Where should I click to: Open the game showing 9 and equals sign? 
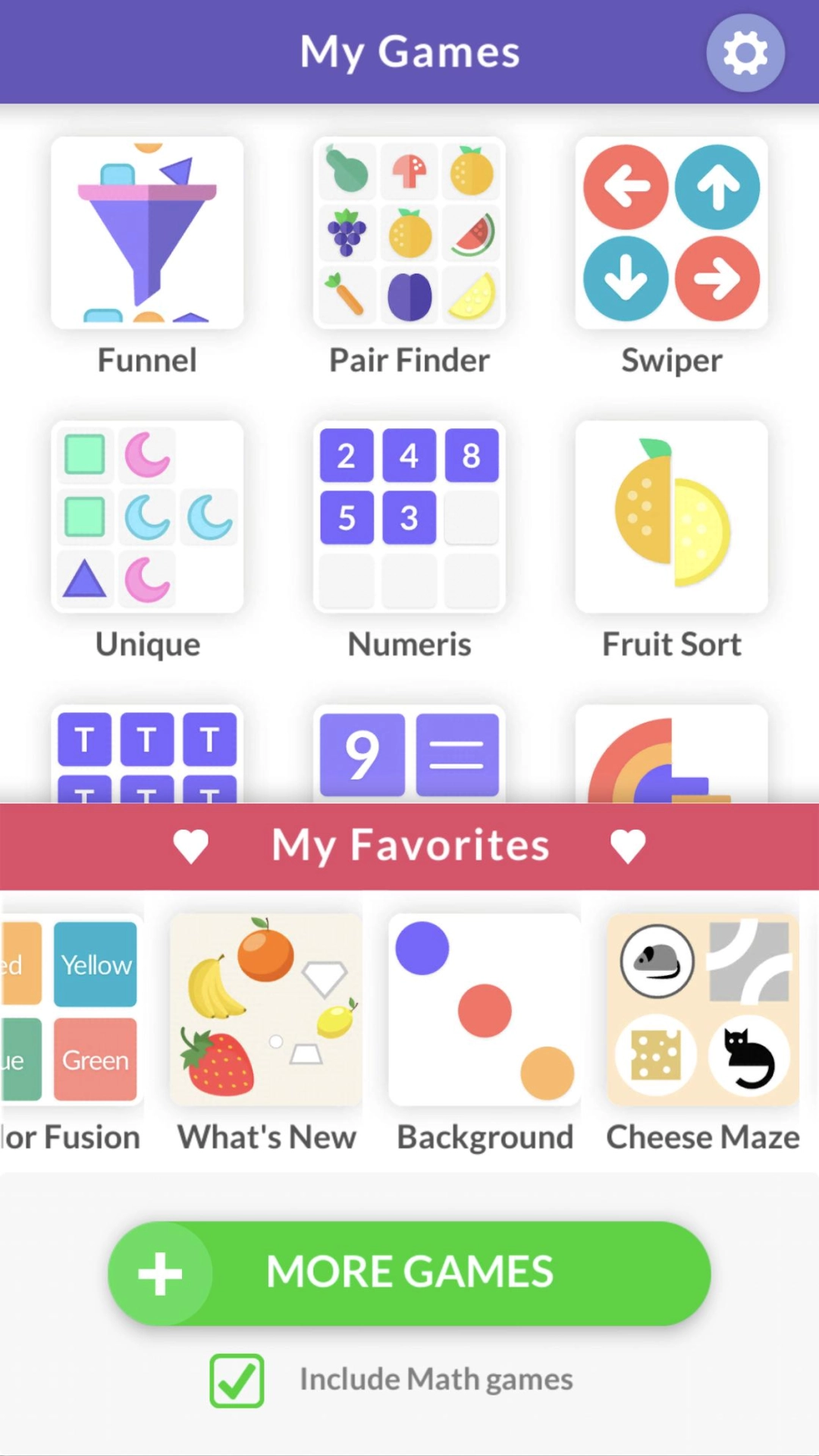tap(409, 755)
